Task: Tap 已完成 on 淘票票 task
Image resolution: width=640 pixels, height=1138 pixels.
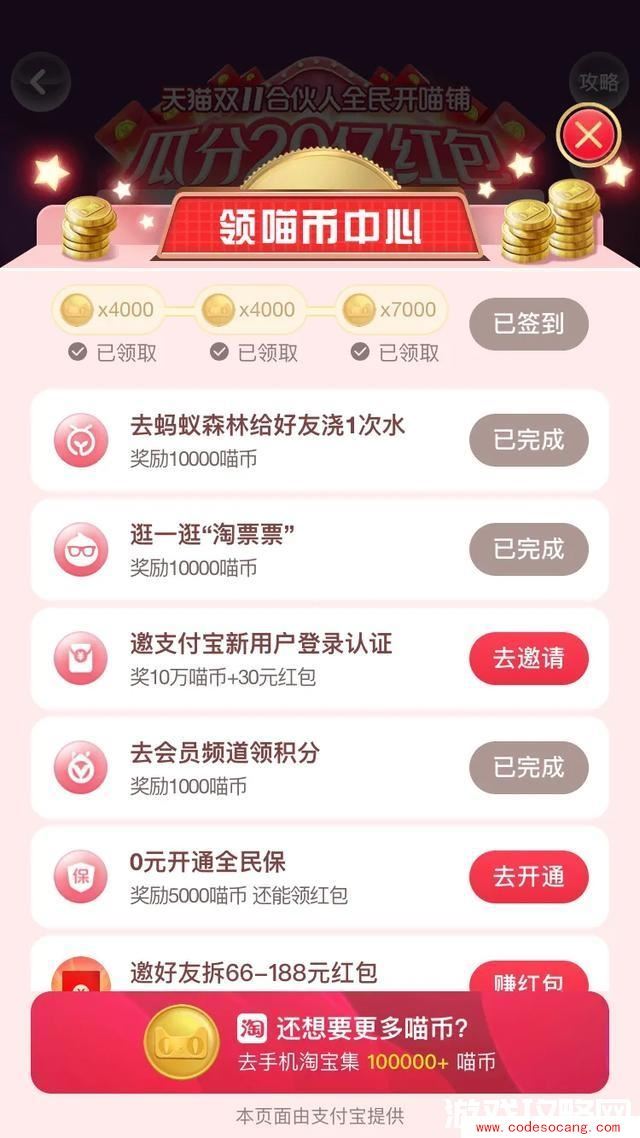Action: [x=529, y=549]
